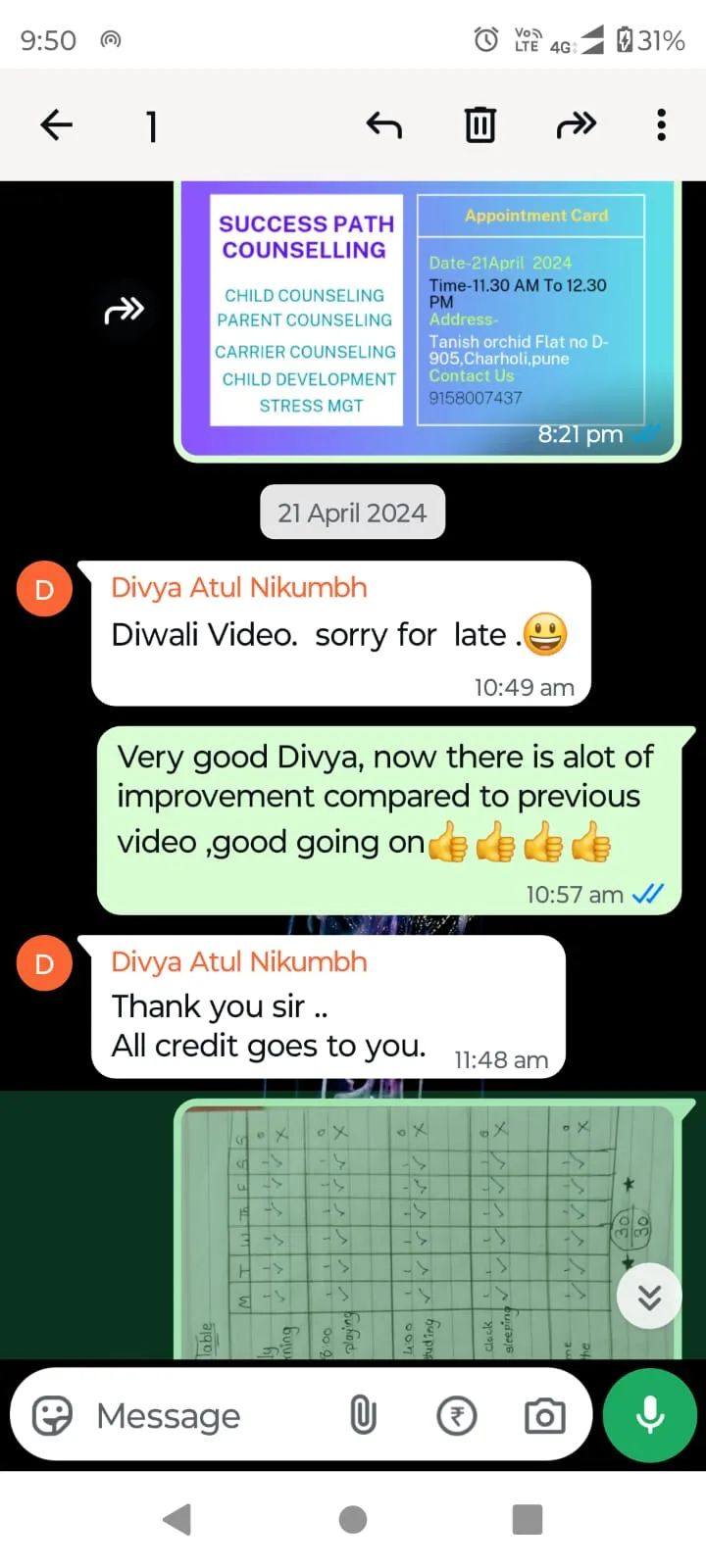Forward the Success Path Counselling appointment card

coord(125,311)
